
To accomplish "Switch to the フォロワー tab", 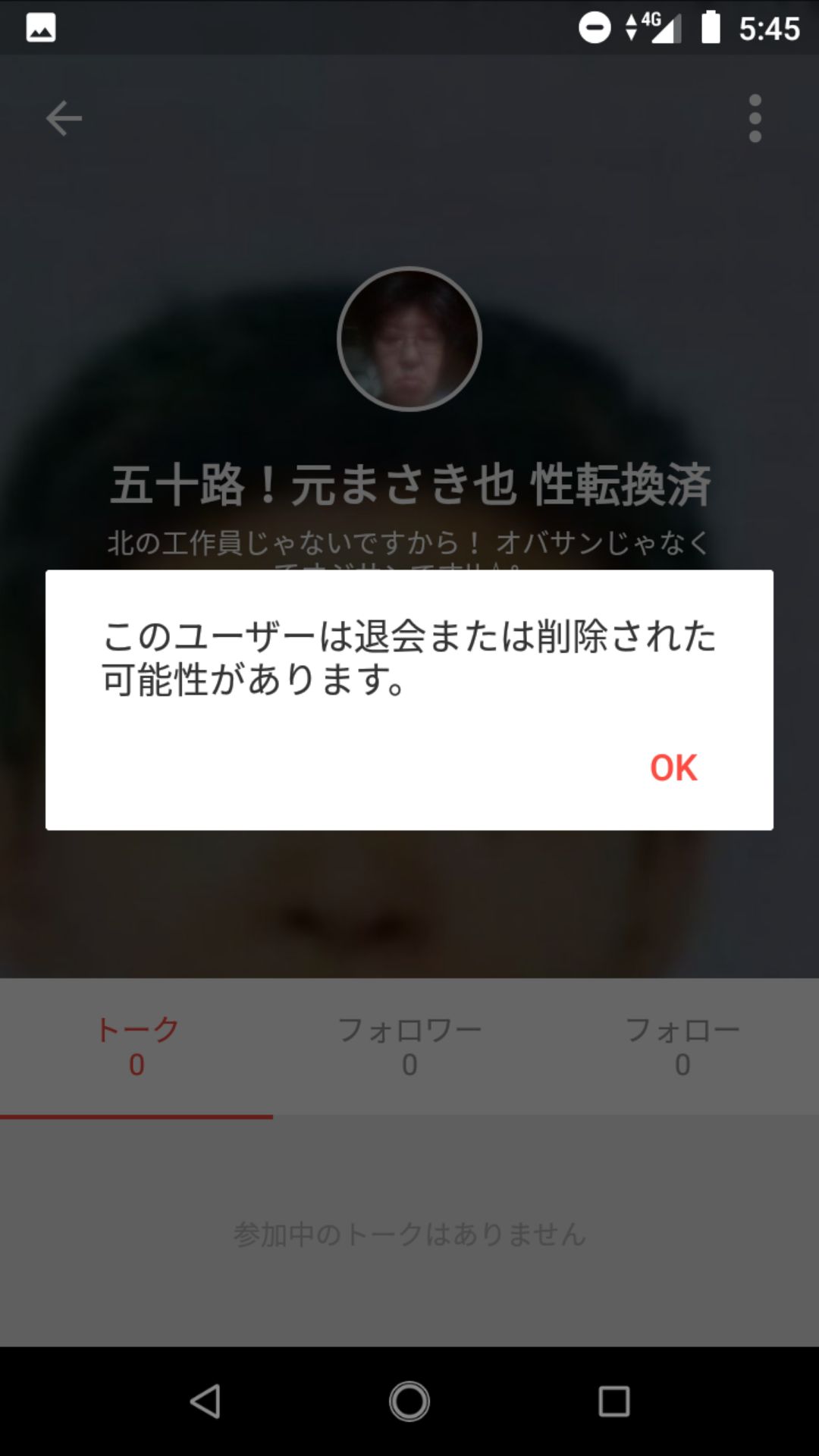I will click(x=409, y=1046).
